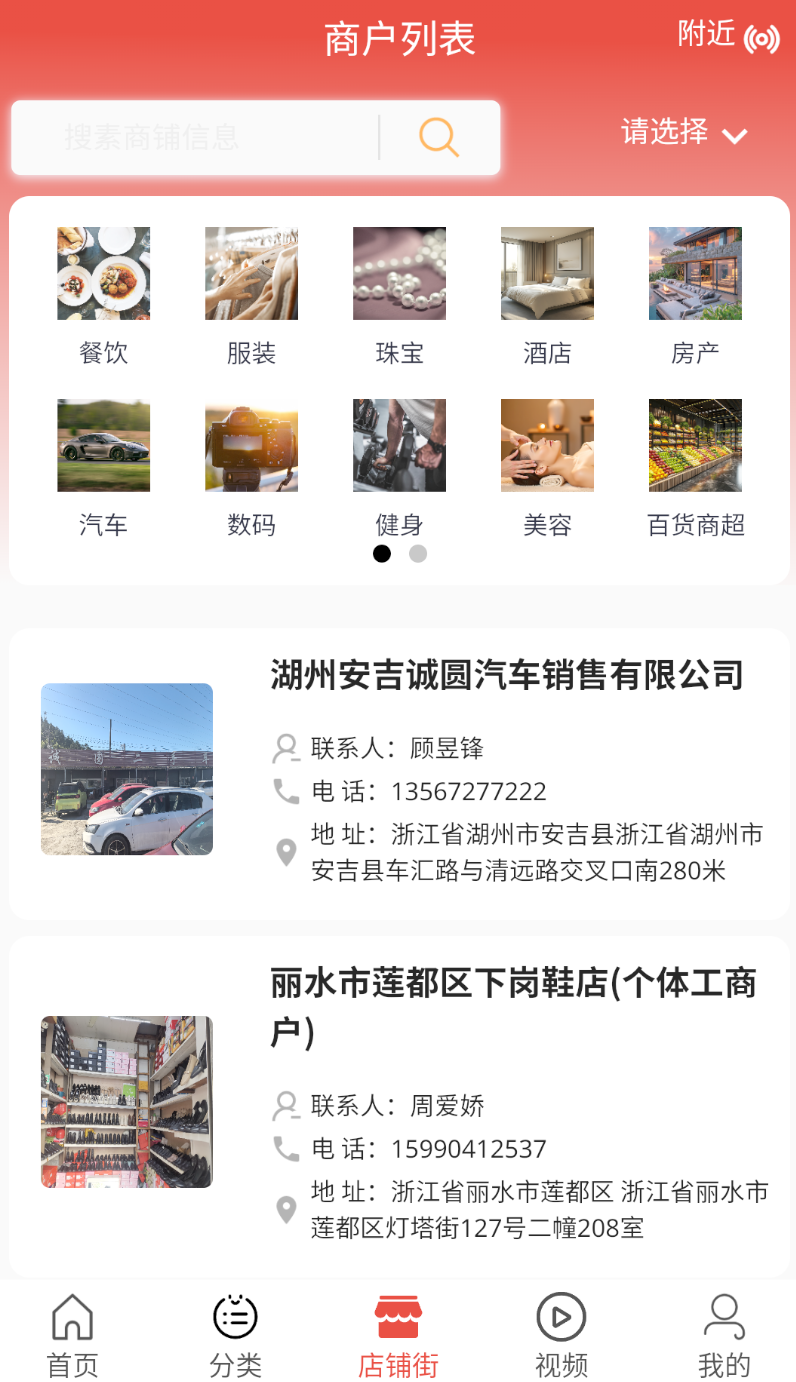Tap the 美容 category icon

point(547,445)
